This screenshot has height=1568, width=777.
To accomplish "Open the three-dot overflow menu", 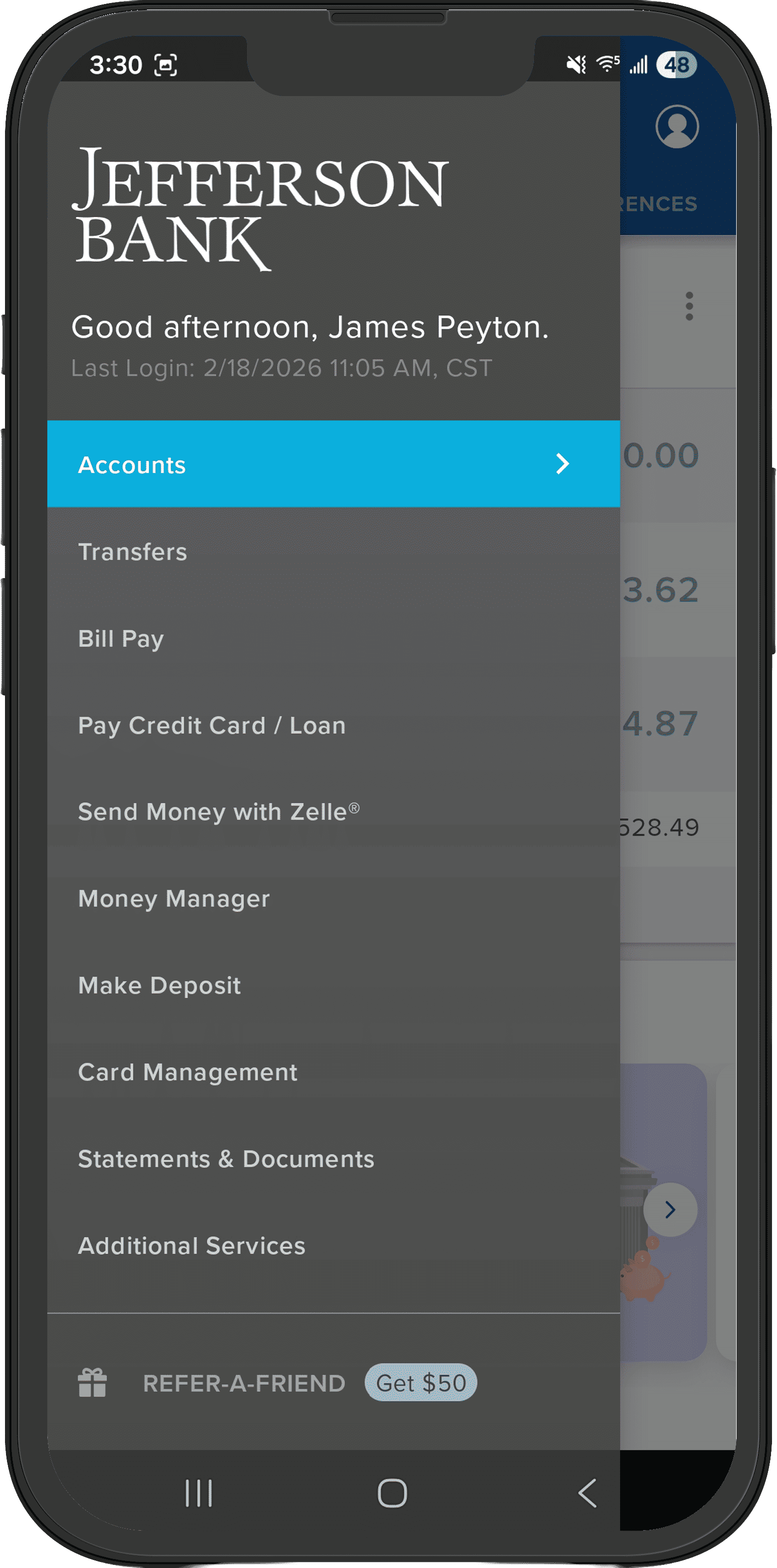I will tap(689, 306).
